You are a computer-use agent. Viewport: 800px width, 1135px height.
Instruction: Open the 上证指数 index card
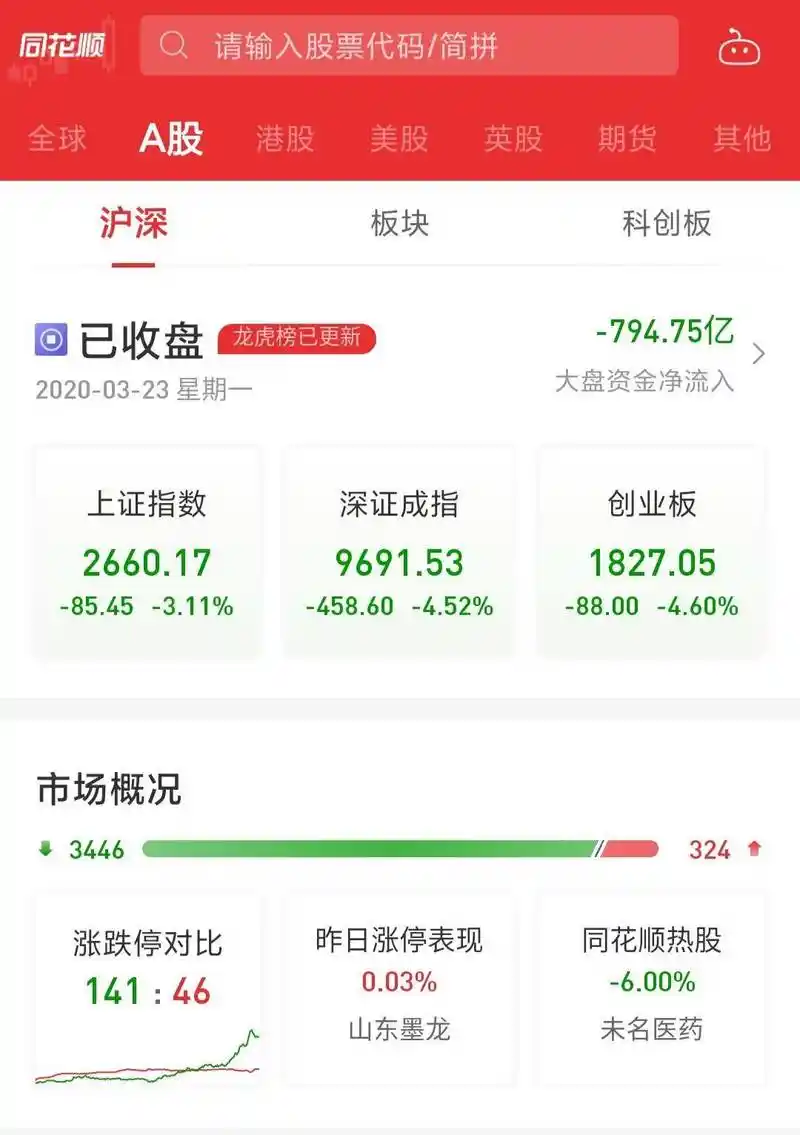[x=146, y=550]
